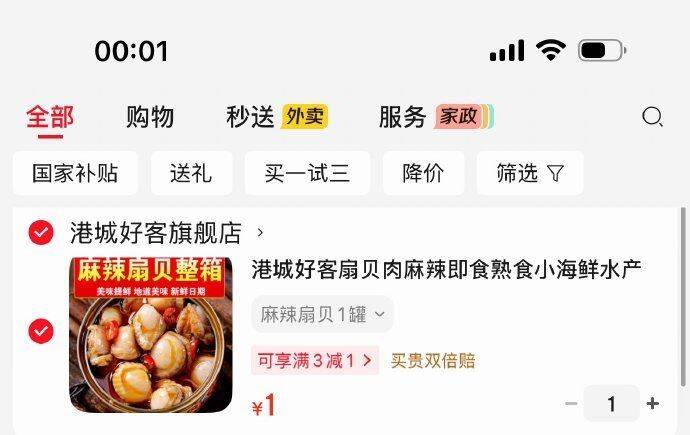Open the 可享满3减1 promotion

pyautogui.click(x=315, y=361)
